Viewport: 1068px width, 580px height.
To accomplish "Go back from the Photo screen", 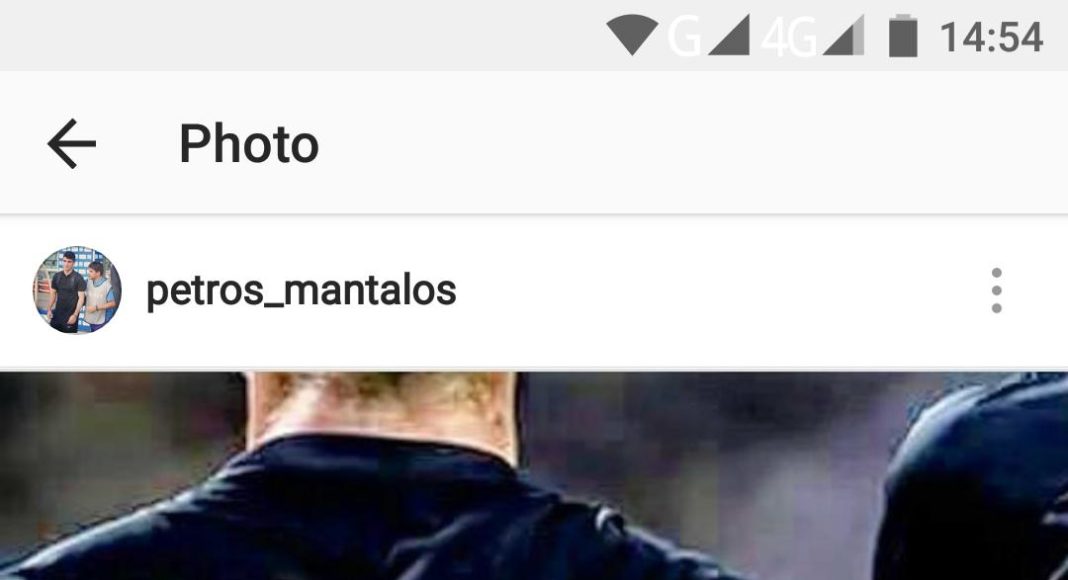I will coord(71,145).
